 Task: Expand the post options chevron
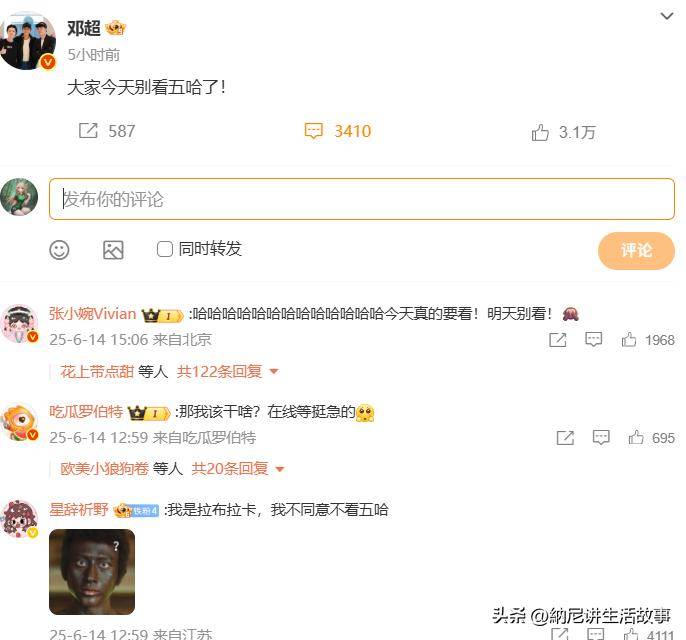pos(667,16)
